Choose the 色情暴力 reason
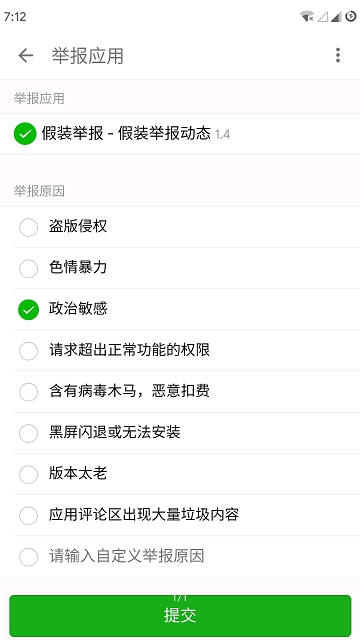The width and height of the screenshot is (360, 640). 180,268
